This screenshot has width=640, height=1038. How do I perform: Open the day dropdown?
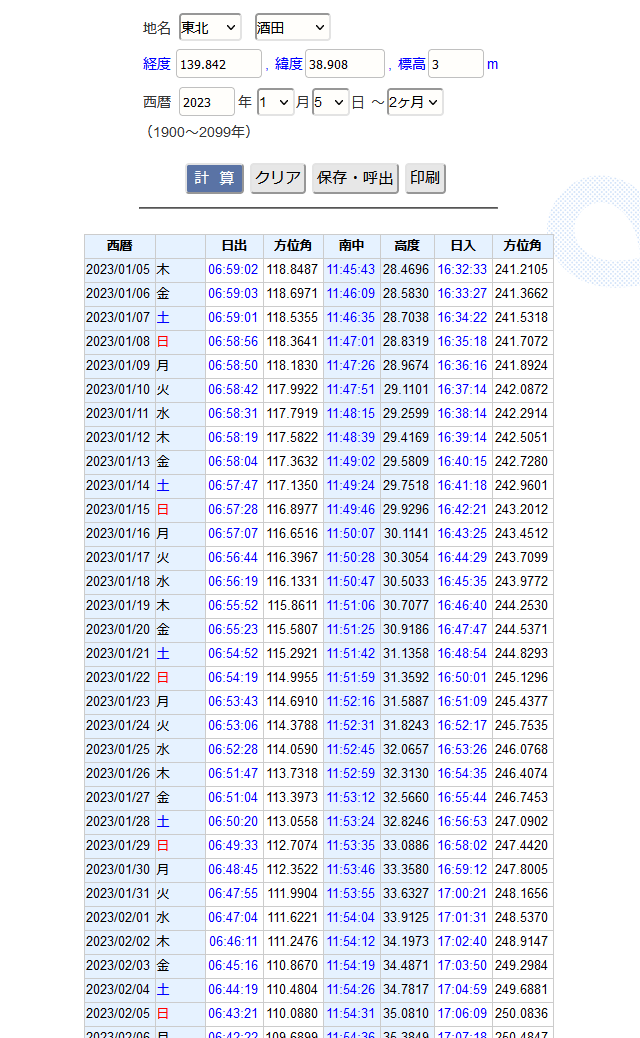330,102
